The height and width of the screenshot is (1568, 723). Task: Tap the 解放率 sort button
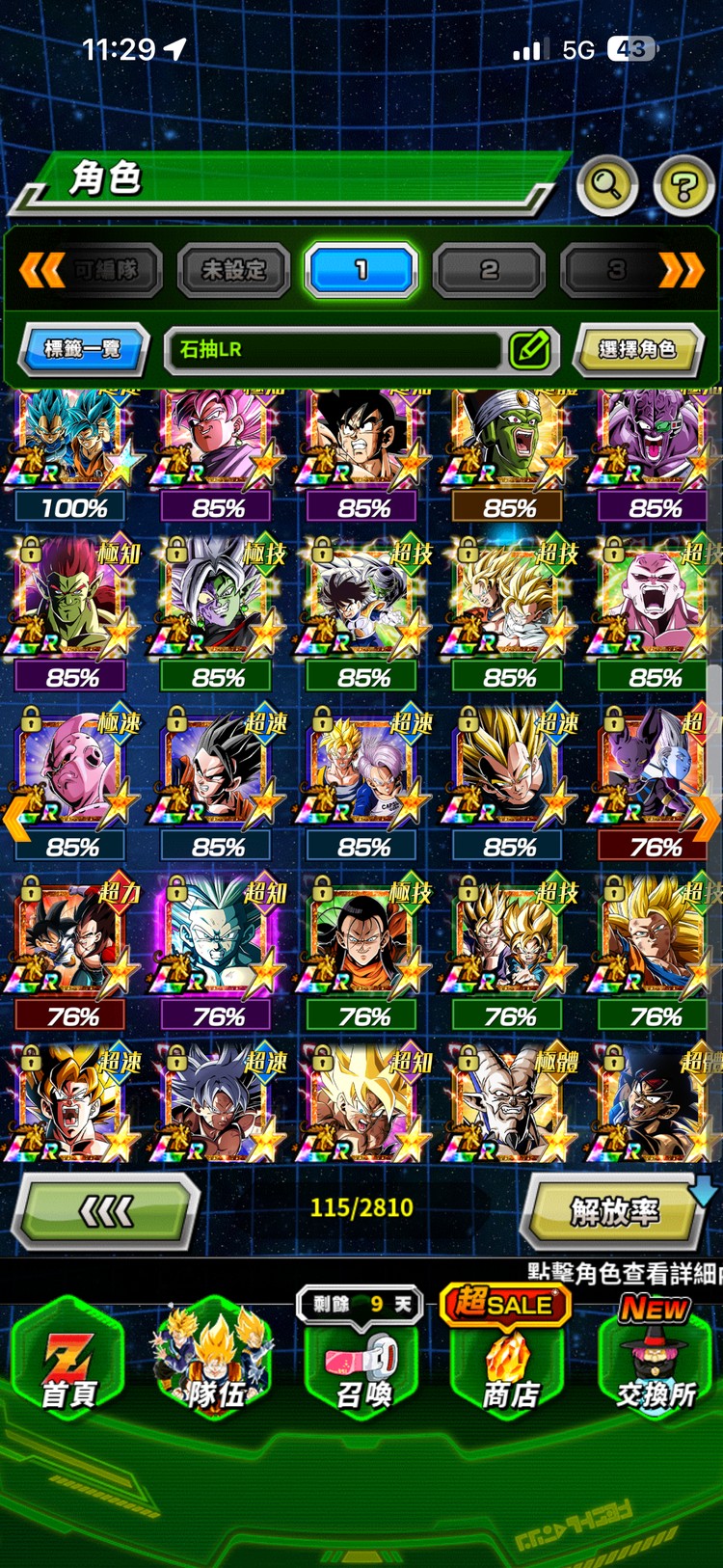click(614, 1210)
